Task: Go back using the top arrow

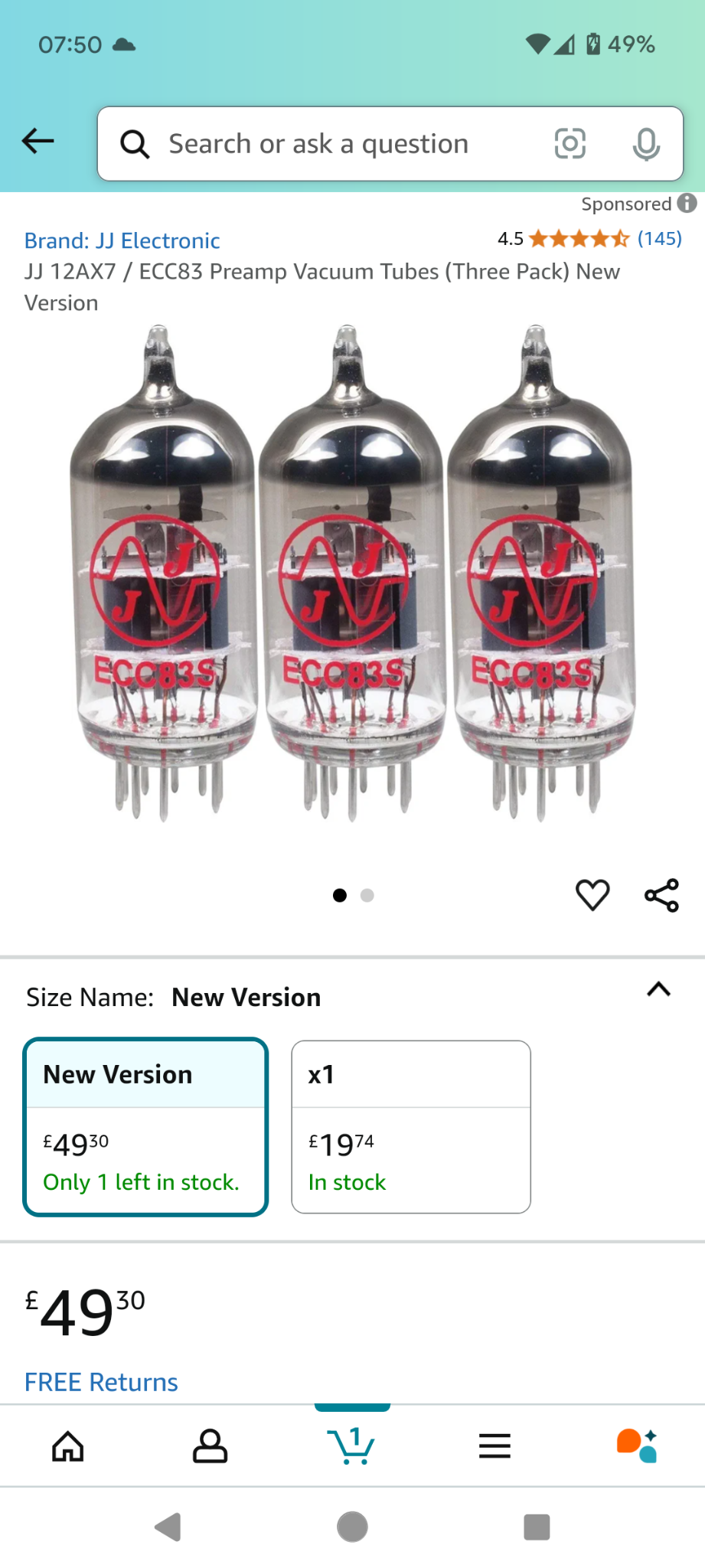Action: pyautogui.click(x=38, y=141)
